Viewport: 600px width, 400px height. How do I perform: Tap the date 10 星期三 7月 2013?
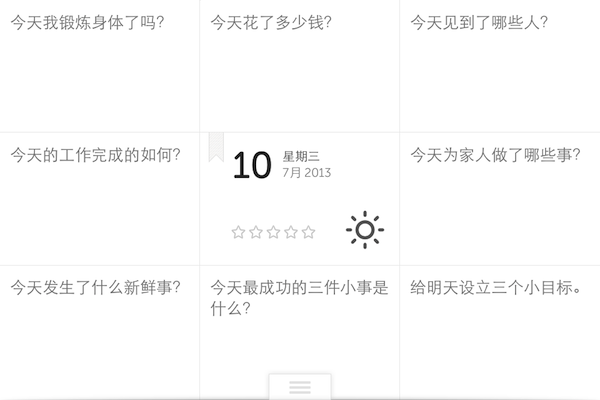(282, 165)
